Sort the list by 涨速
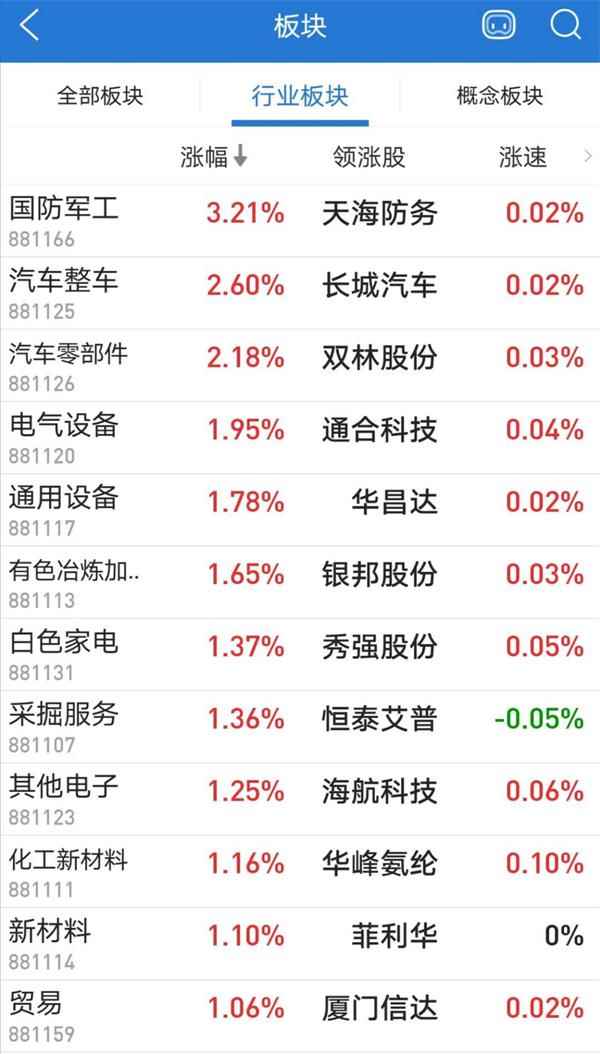The height and width of the screenshot is (1054, 600). (x=523, y=157)
